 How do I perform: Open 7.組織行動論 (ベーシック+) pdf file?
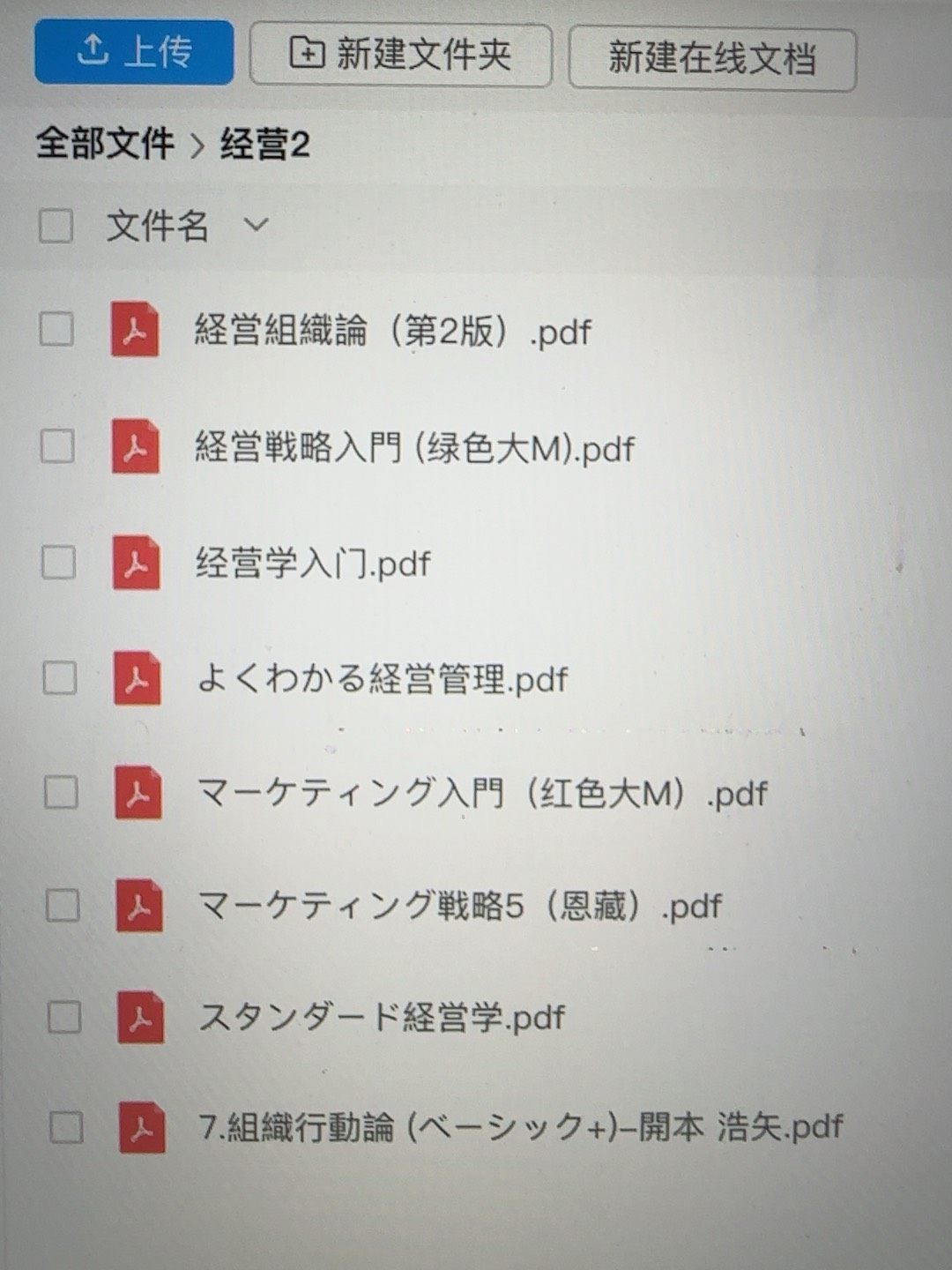click(x=520, y=1127)
